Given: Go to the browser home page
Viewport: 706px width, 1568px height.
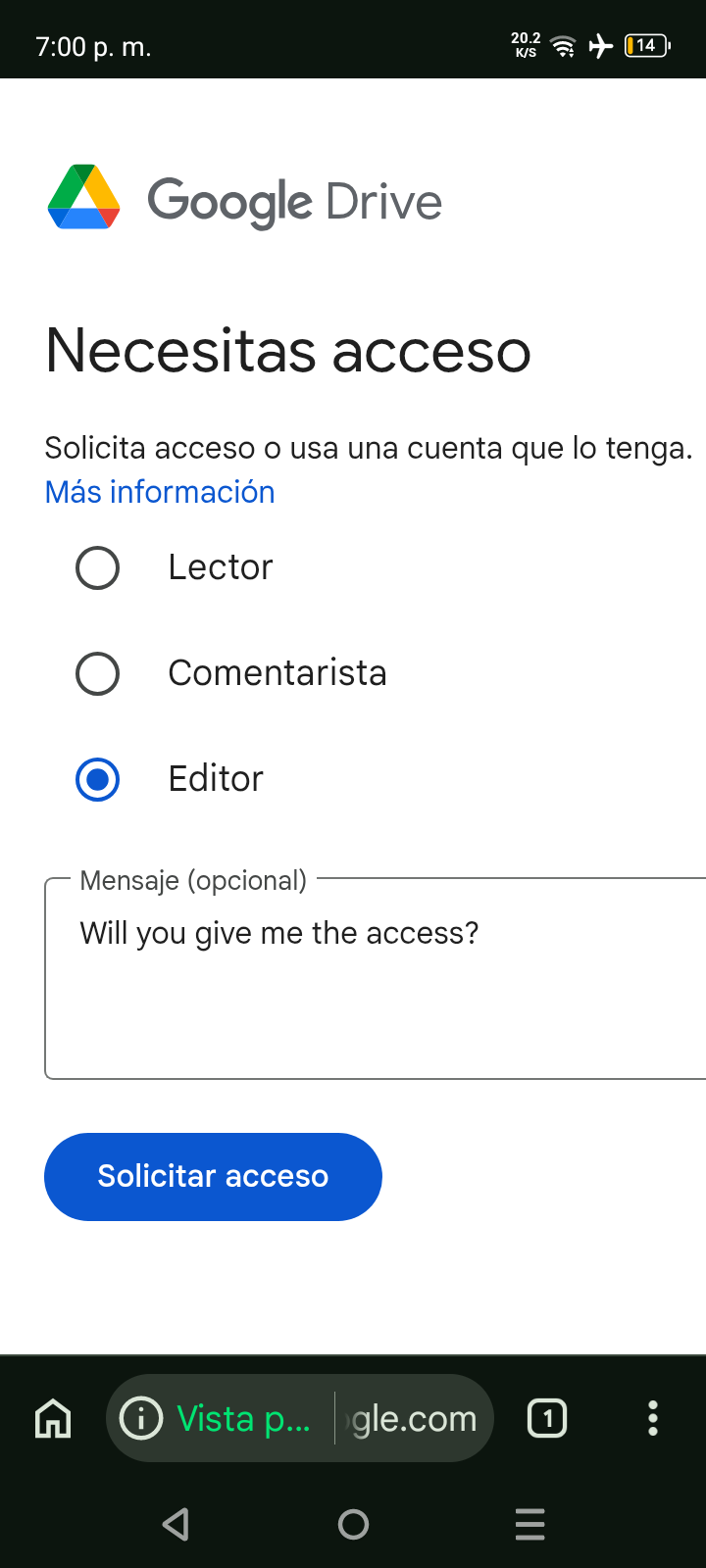Looking at the screenshot, I should tap(53, 1418).
